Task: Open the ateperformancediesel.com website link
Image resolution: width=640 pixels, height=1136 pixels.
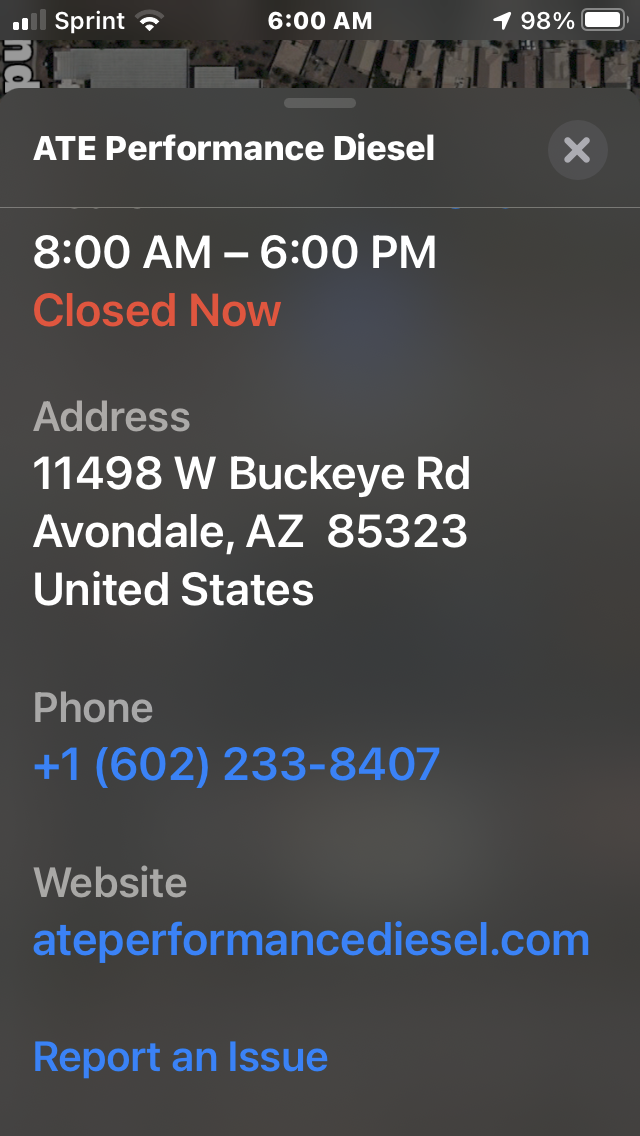Action: (x=311, y=940)
